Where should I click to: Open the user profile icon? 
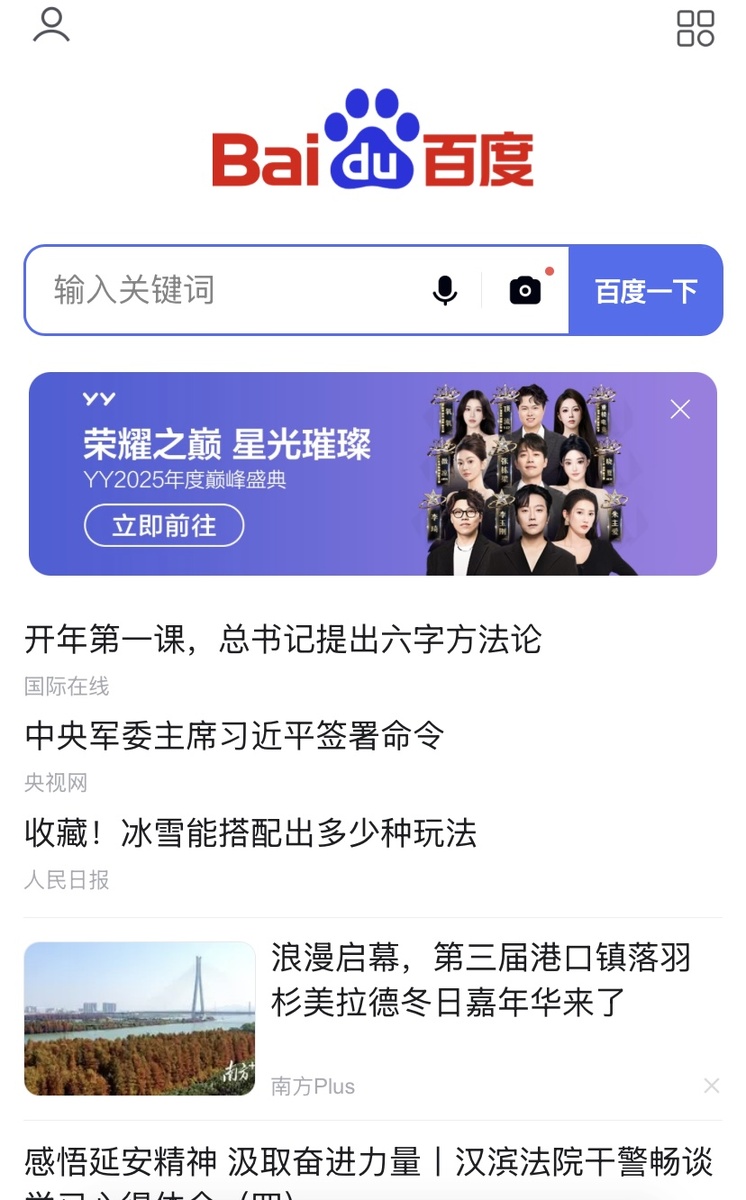pyautogui.click(x=51, y=25)
